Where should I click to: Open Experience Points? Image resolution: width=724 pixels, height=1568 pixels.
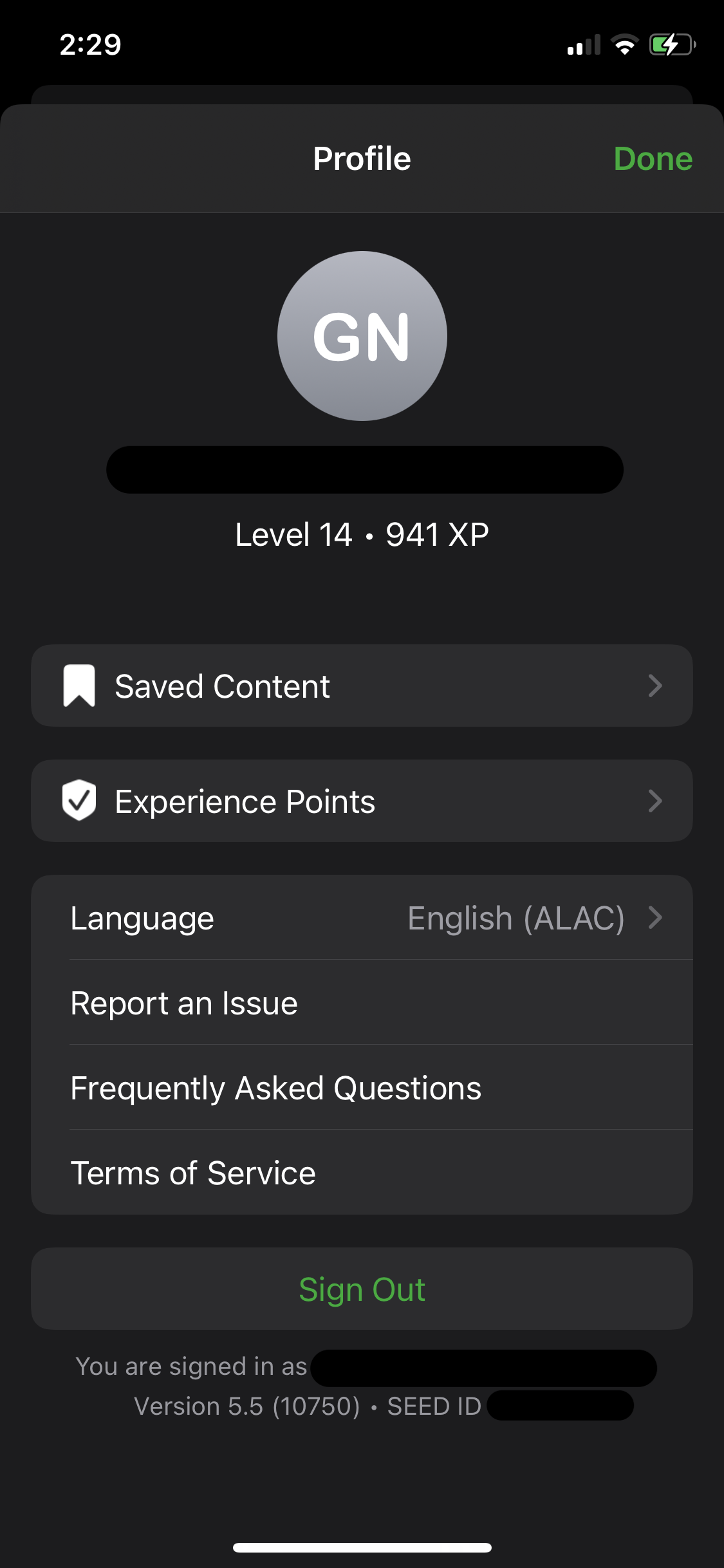362,801
